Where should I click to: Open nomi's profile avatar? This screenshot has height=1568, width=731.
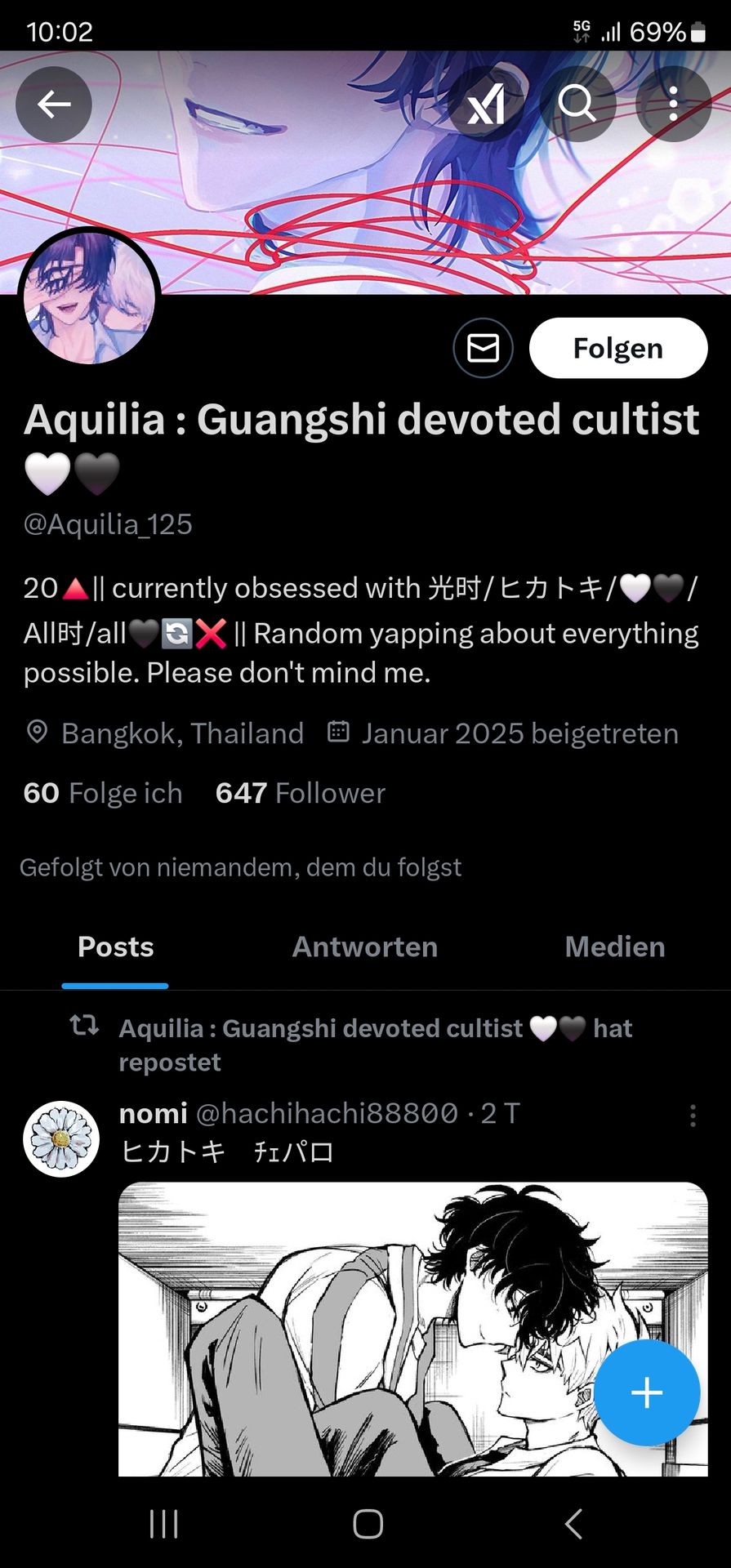(x=61, y=1138)
